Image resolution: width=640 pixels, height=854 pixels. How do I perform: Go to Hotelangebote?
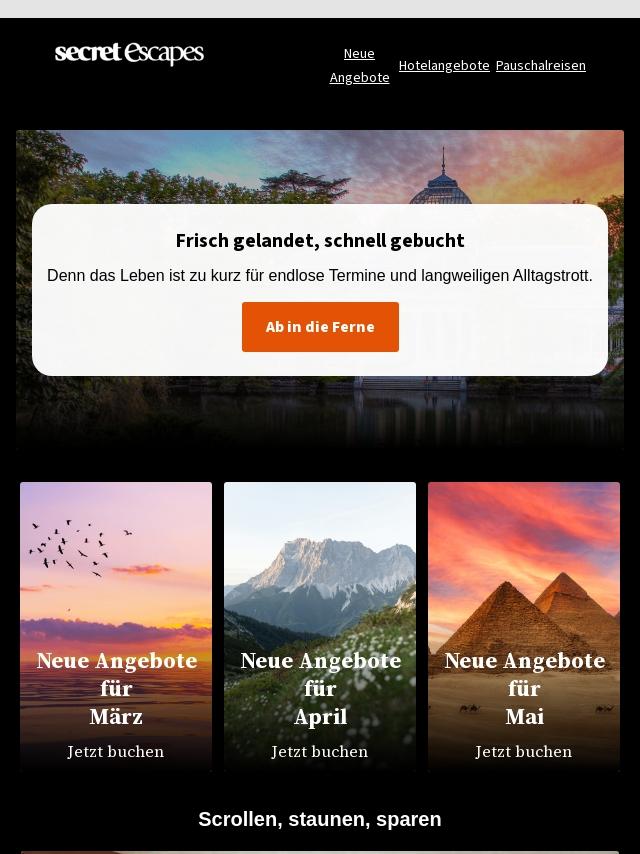coord(444,65)
